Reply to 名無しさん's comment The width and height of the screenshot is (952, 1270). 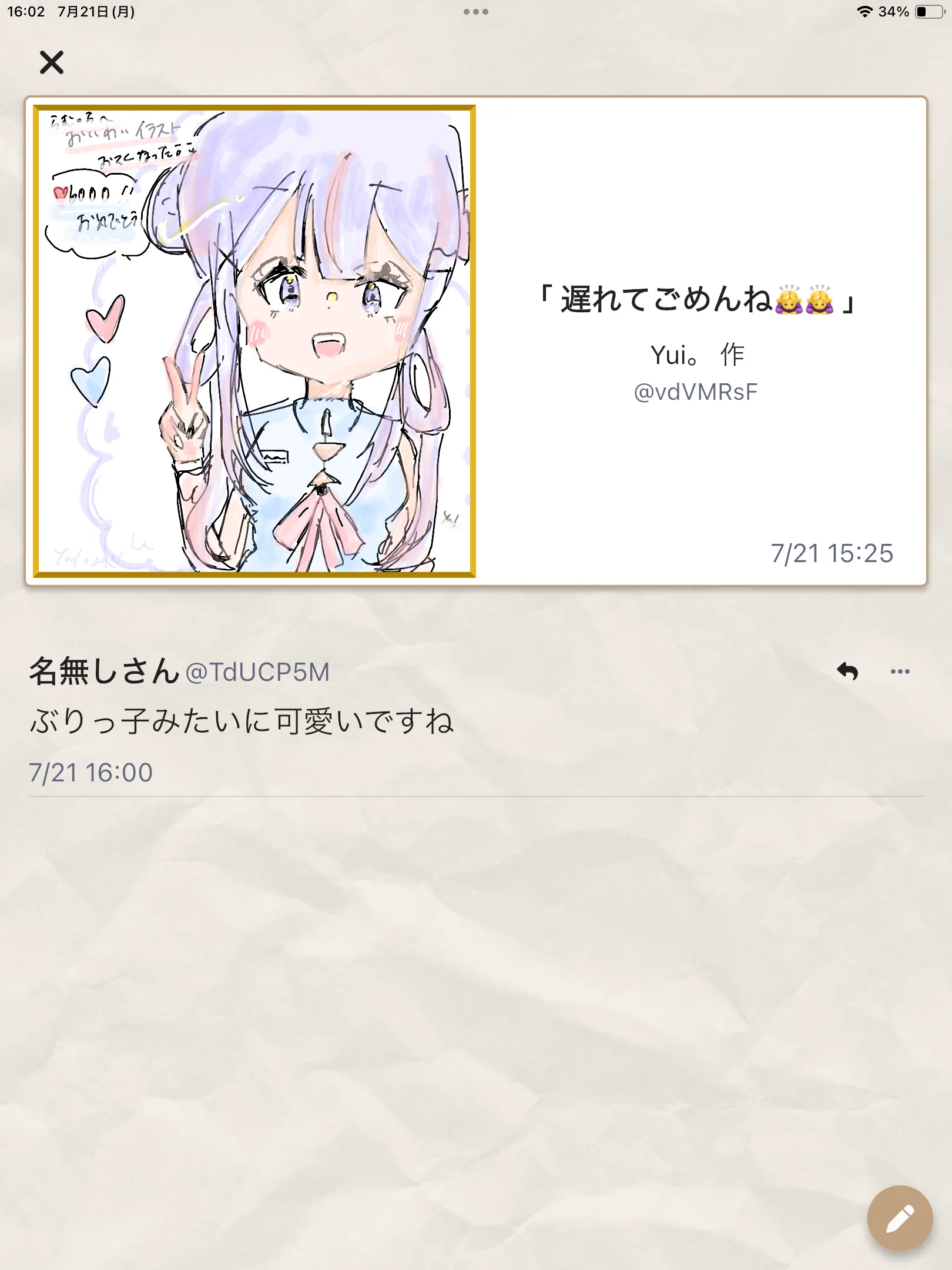[847, 671]
